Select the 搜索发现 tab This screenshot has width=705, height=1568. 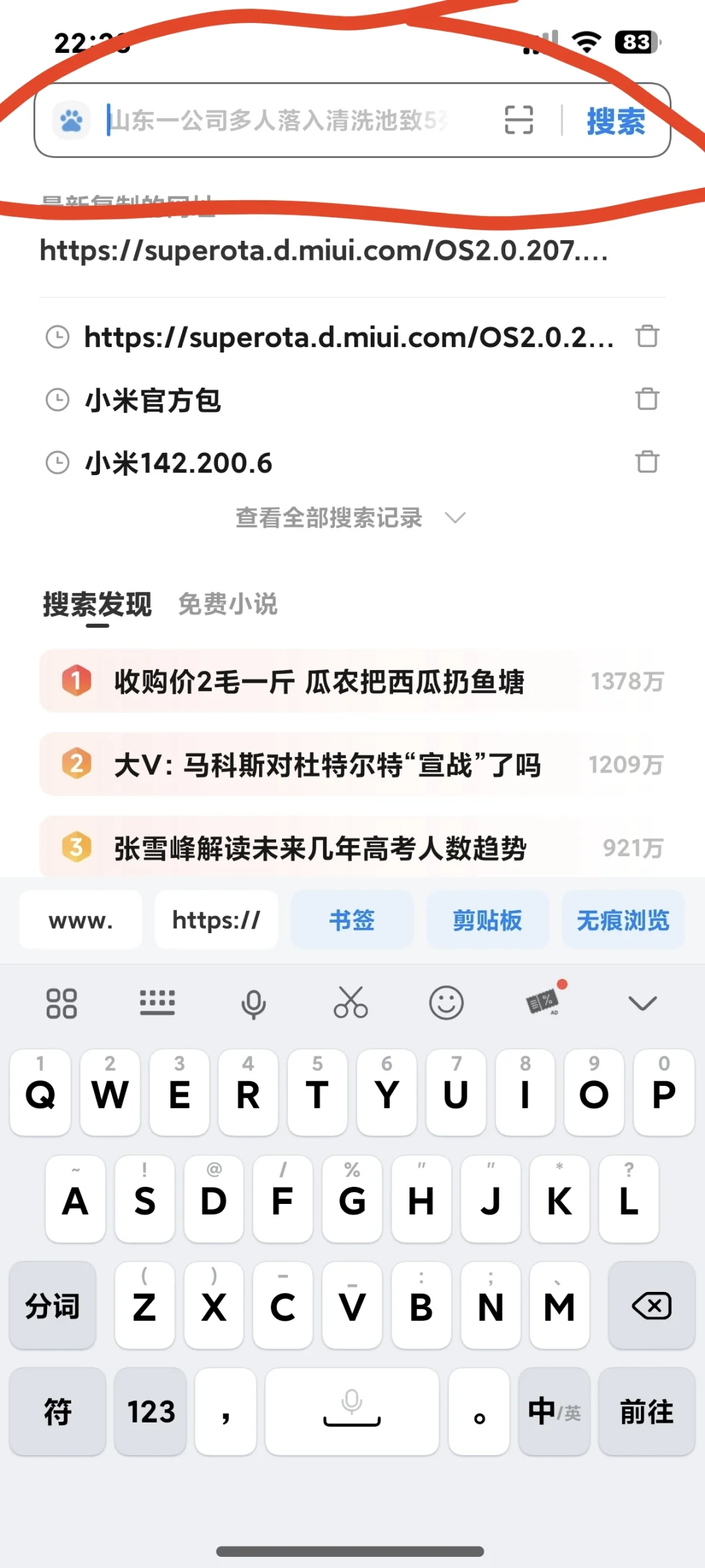[x=97, y=604]
